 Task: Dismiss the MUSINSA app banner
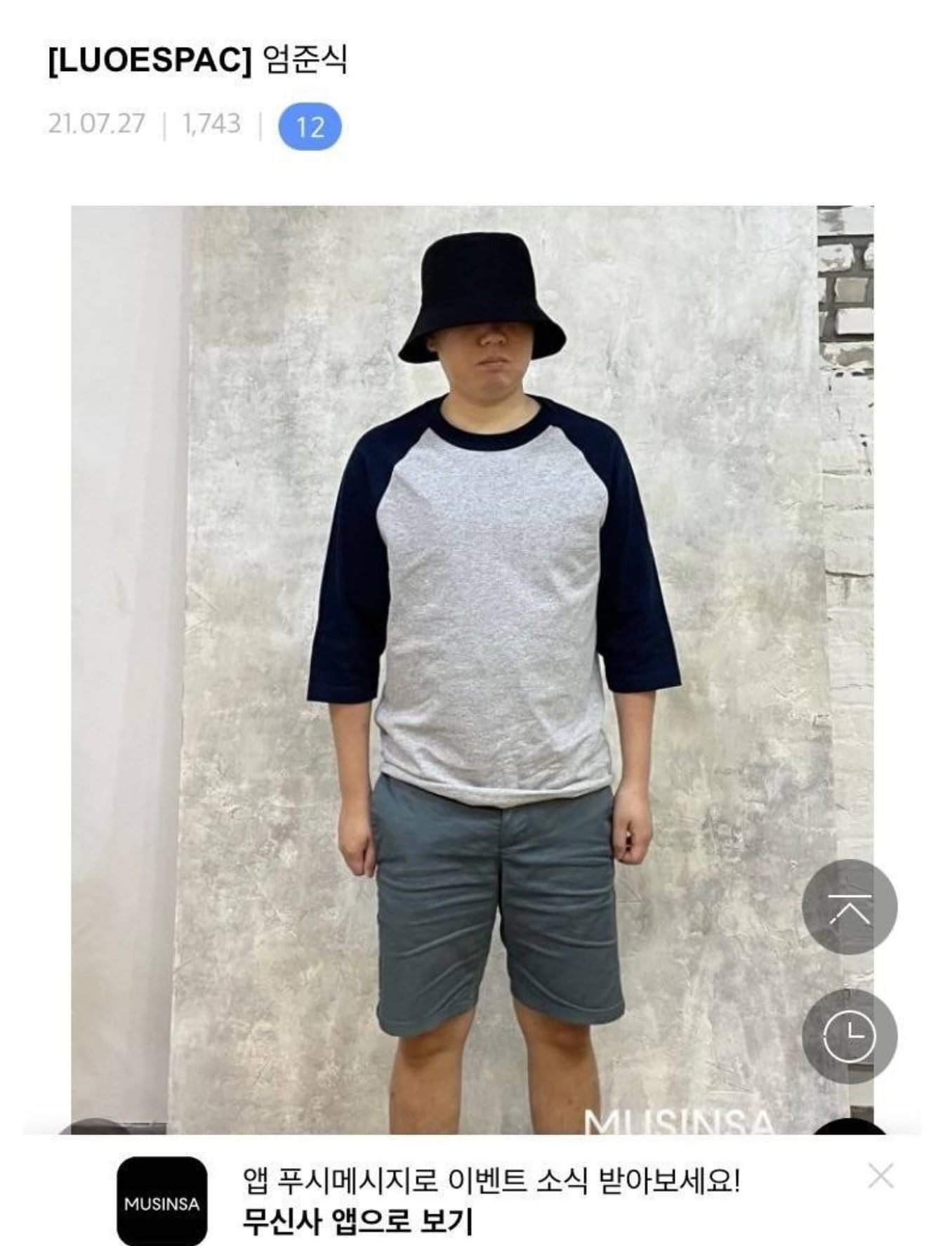880,1176
